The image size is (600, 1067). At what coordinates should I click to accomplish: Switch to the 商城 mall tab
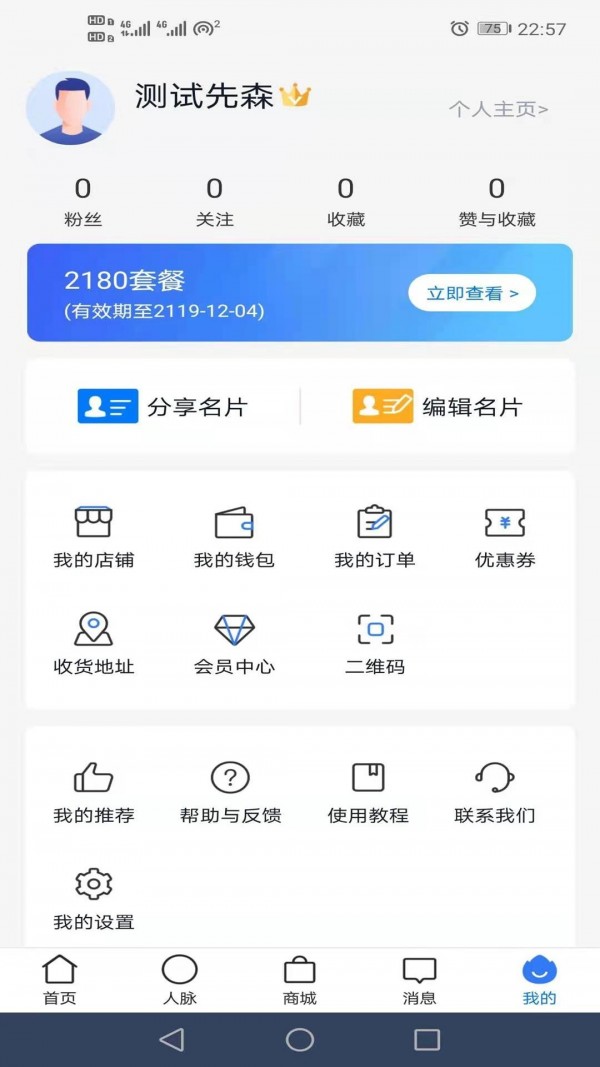coord(300,980)
